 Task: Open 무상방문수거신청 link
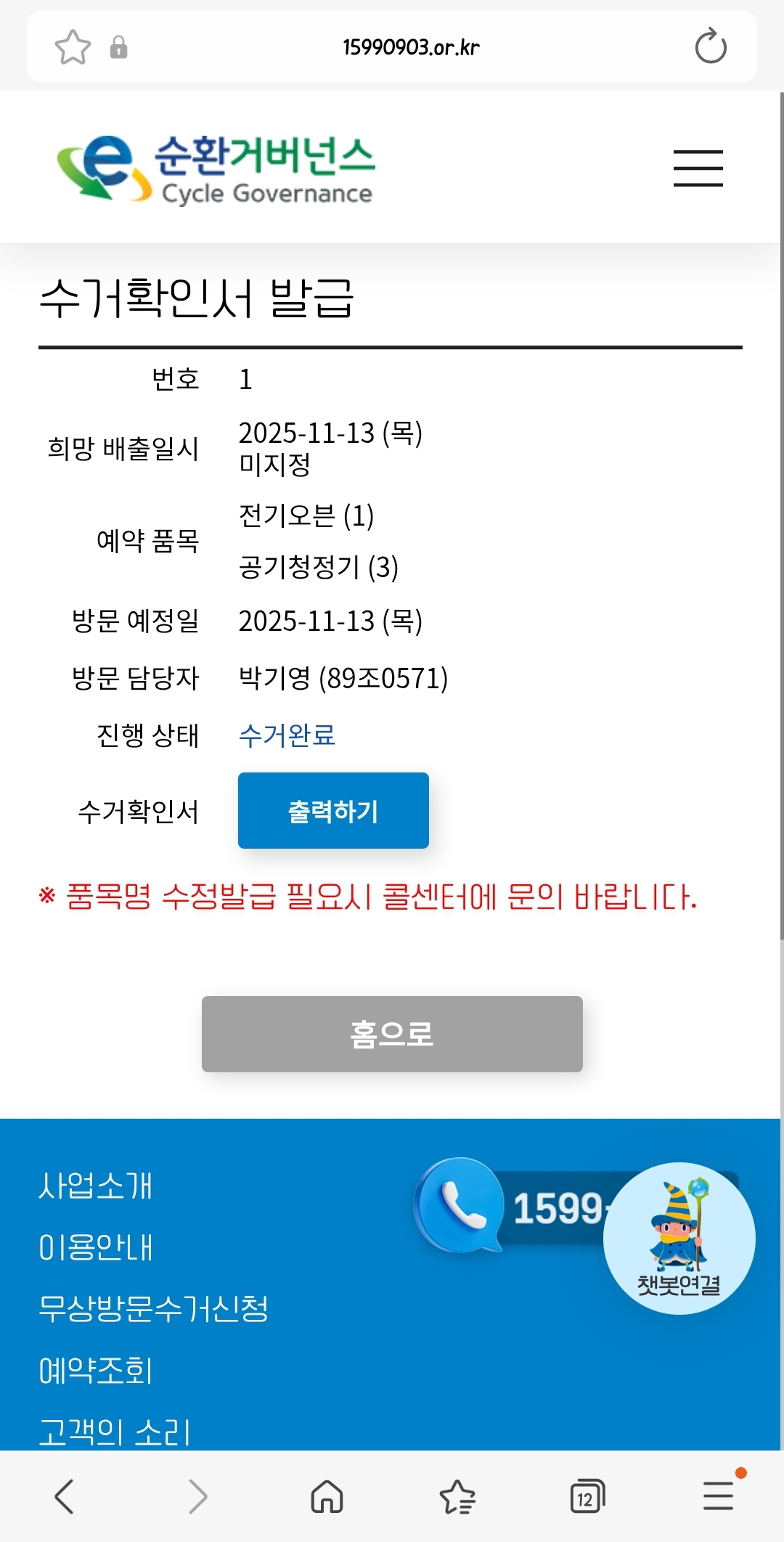[x=153, y=1309]
